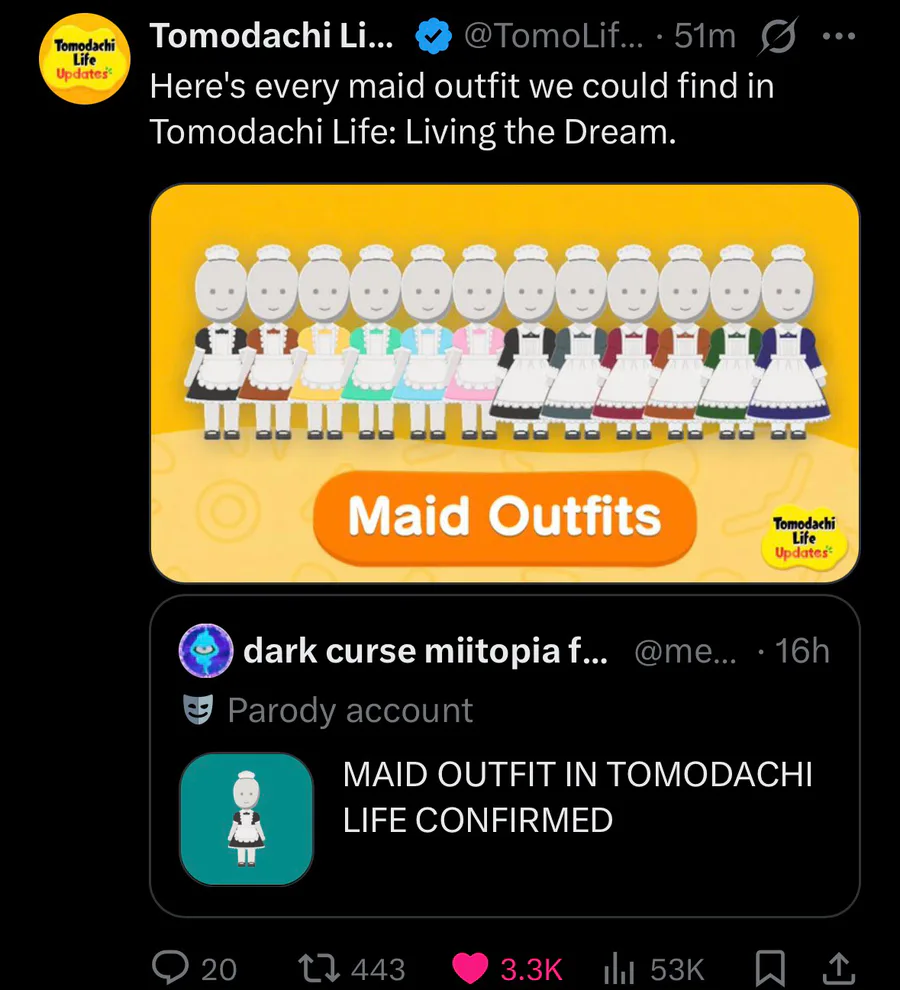
Task: View the tweet's 53K view analytics
Action: click(x=620, y=968)
